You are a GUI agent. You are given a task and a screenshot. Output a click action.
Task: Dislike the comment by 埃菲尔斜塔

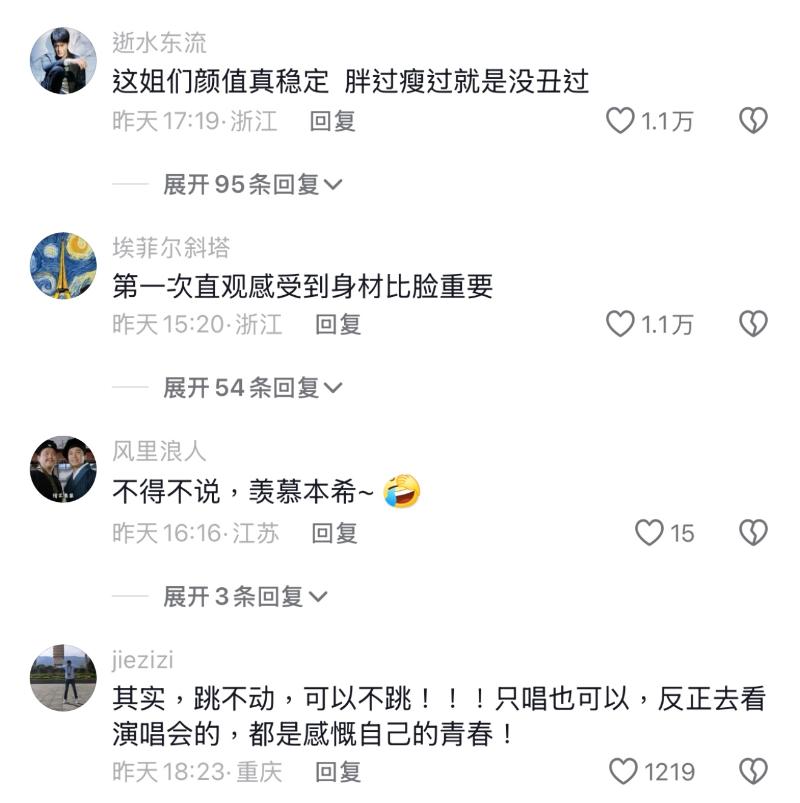[x=753, y=324]
